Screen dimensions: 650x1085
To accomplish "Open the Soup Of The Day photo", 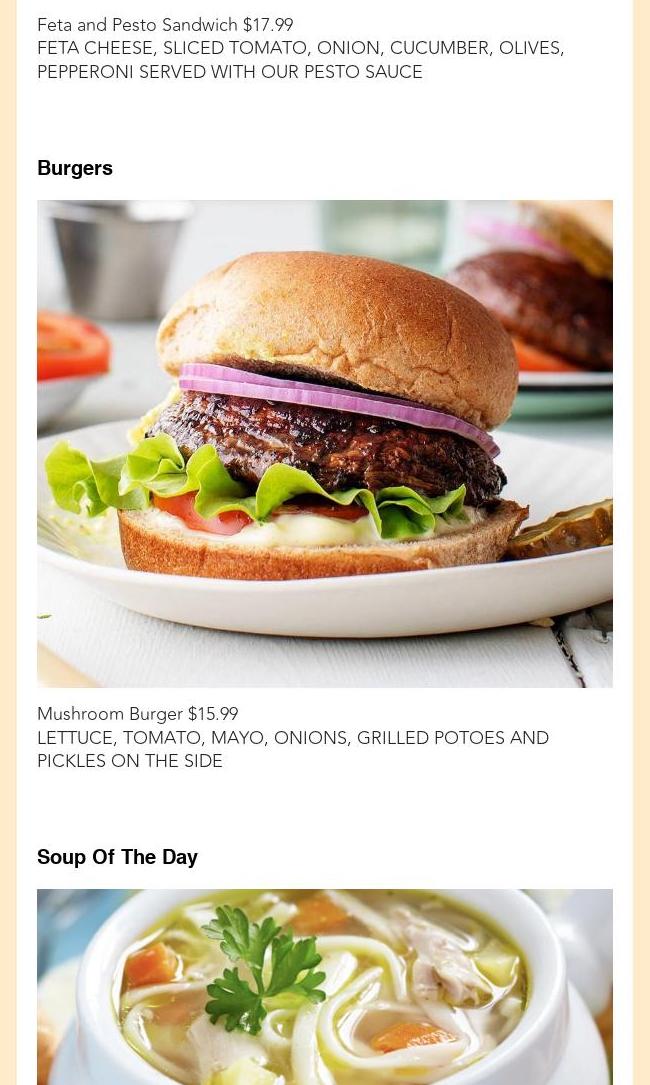I will pyautogui.click(x=325, y=987).
